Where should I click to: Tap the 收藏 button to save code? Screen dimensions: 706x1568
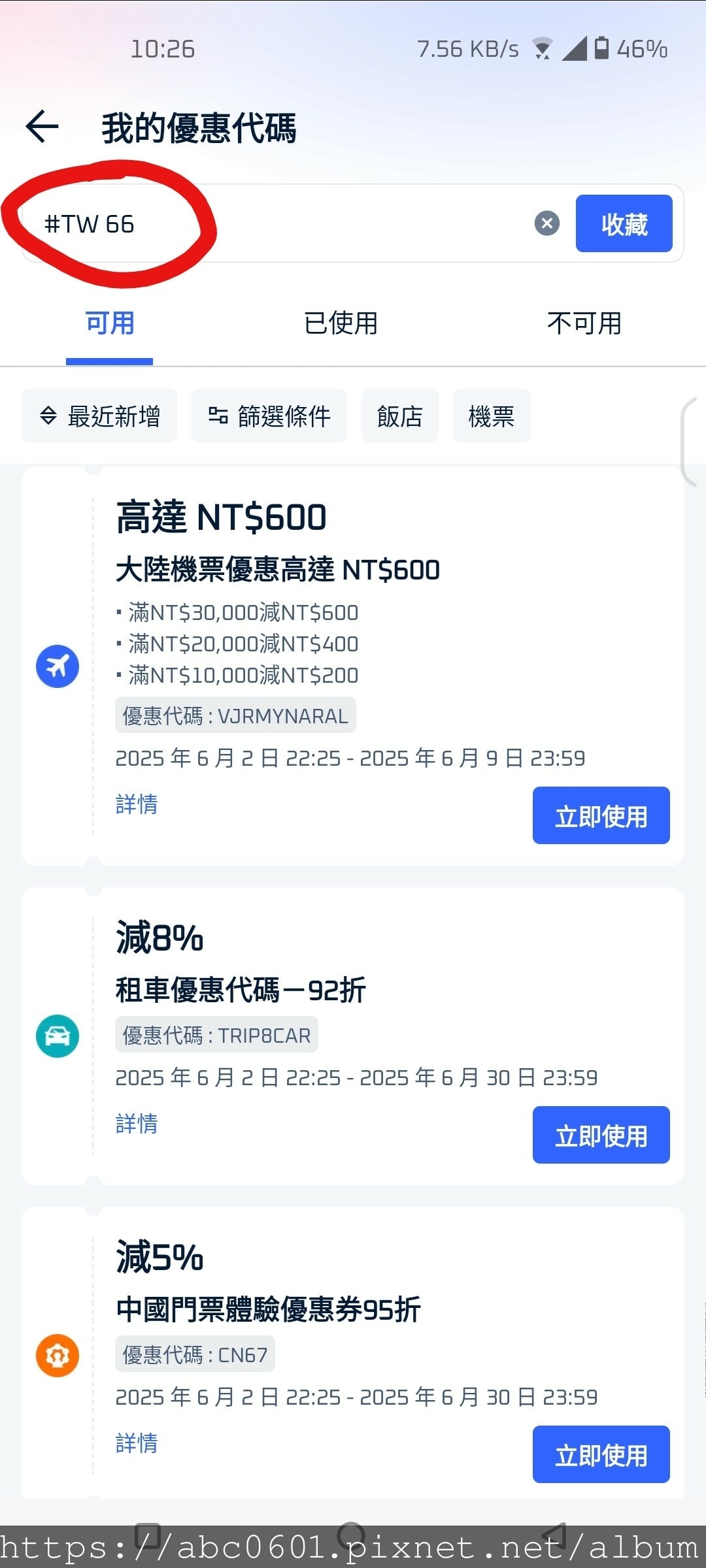pos(624,223)
